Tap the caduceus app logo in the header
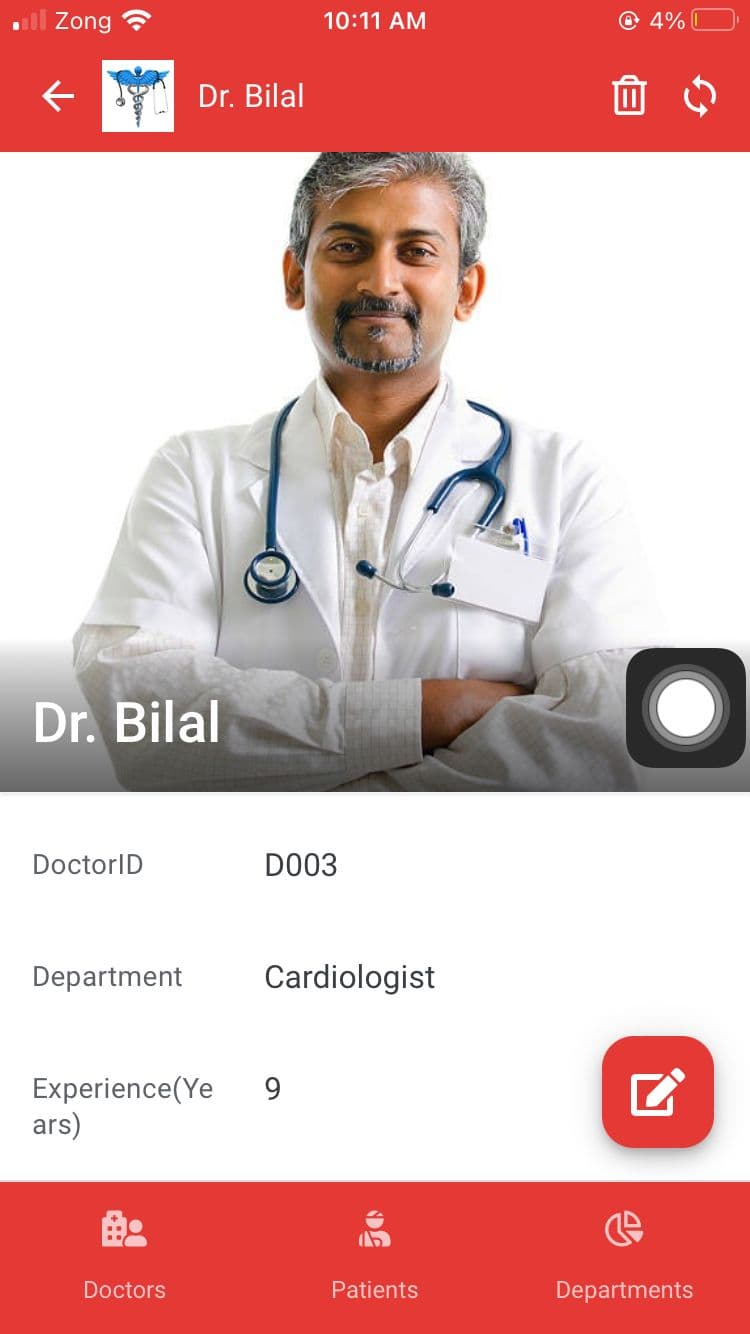The image size is (750, 1334). pyautogui.click(x=137, y=95)
